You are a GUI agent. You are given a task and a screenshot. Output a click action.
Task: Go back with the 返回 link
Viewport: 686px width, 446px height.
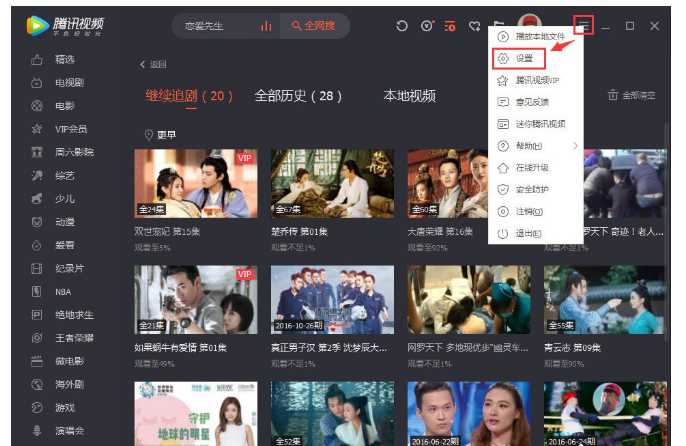[153, 64]
